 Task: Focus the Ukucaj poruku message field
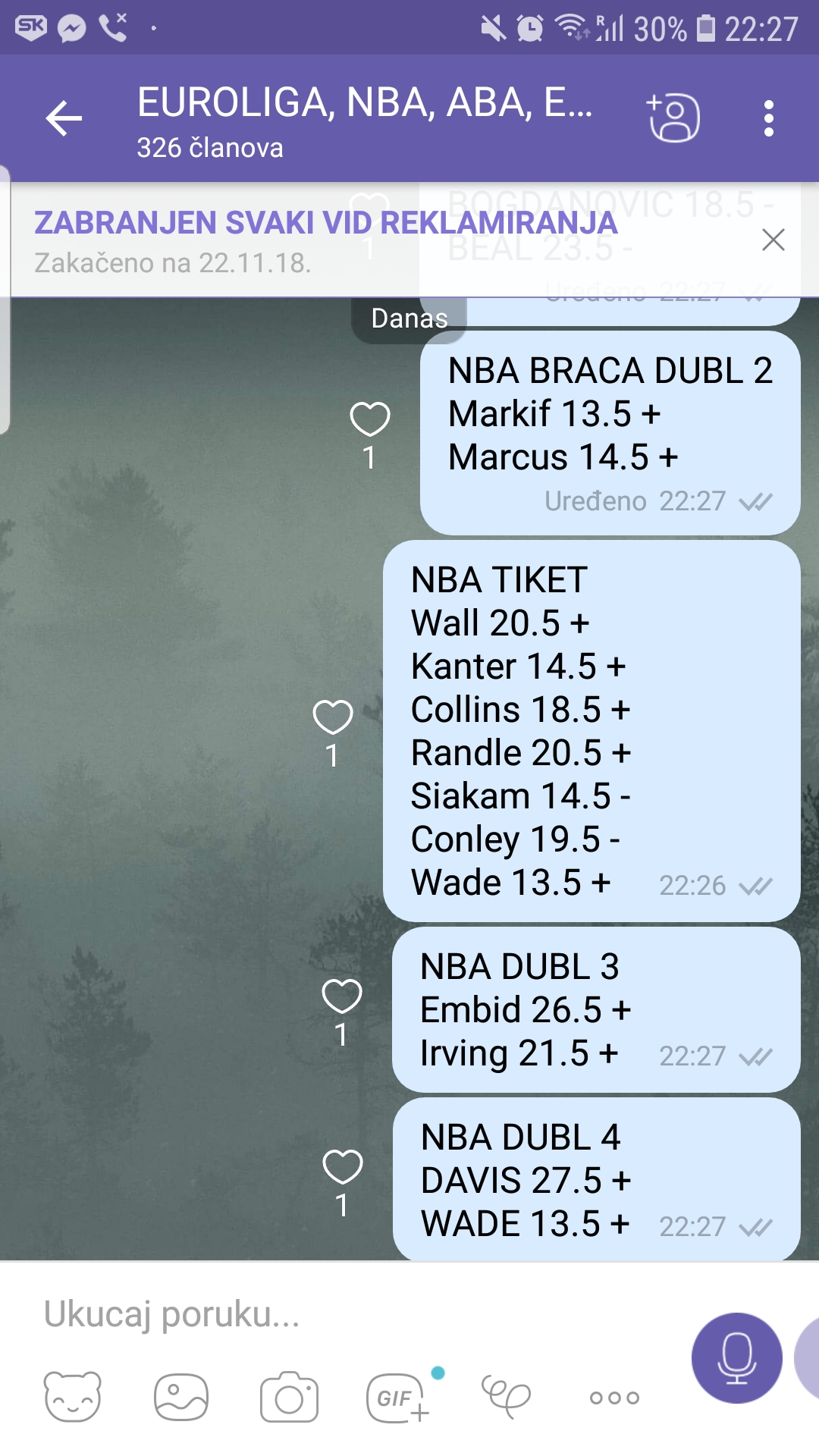[x=341, y=1314]
